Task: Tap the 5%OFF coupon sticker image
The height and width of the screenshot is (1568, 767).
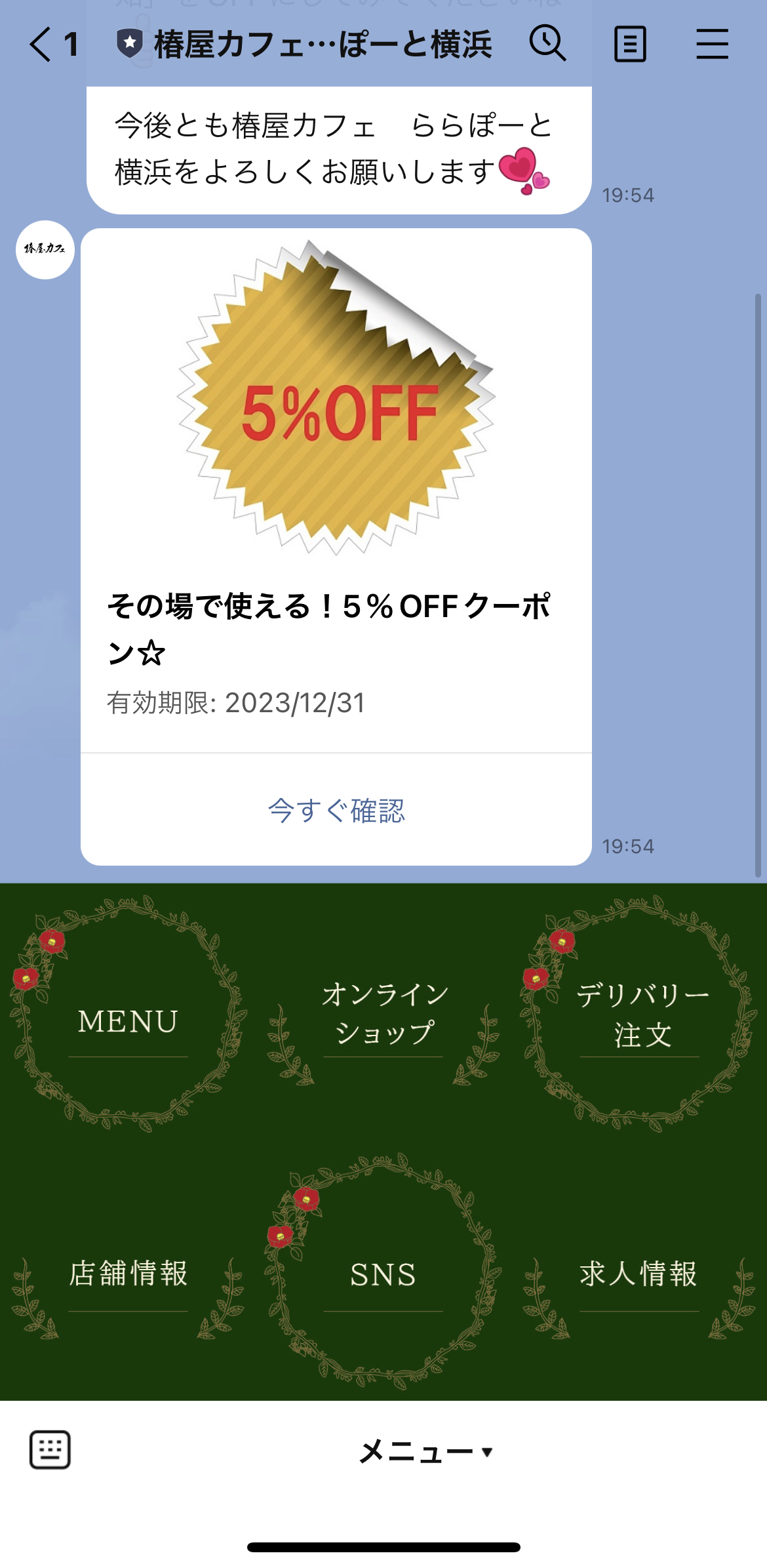Action: click(336, 409)
